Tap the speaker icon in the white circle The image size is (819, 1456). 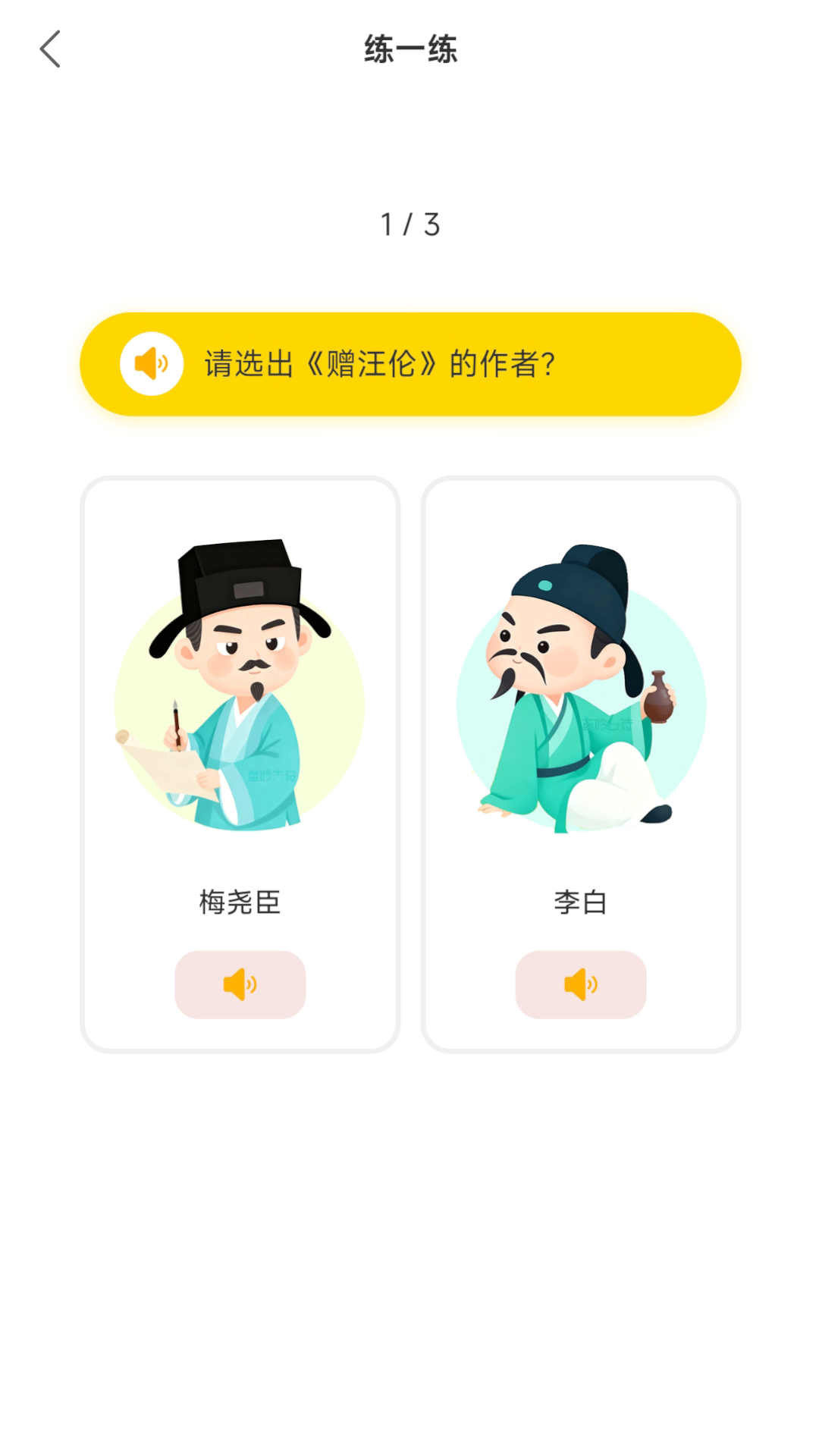(x=151, y=363)
